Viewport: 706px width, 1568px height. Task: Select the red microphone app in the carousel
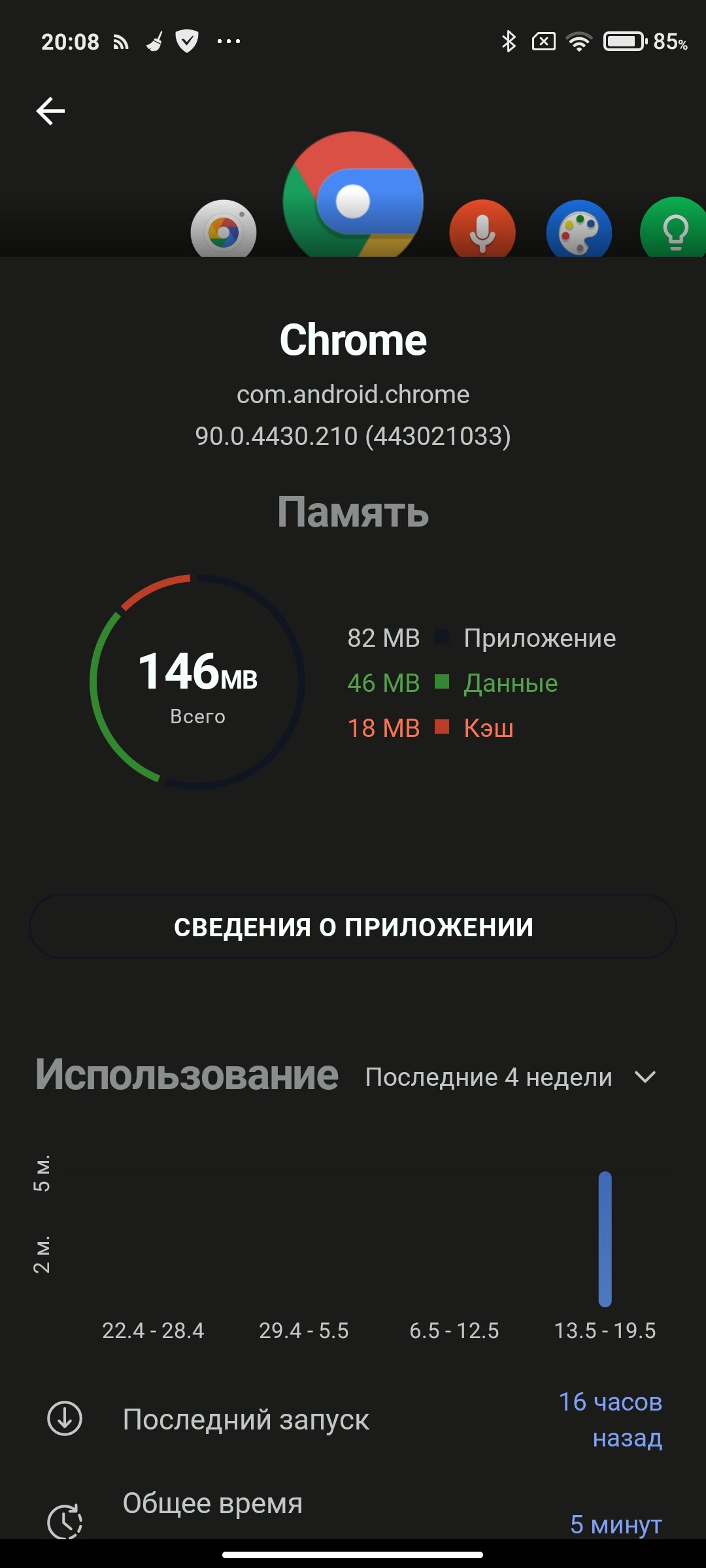pyautogui.click(x=482, y=229)
